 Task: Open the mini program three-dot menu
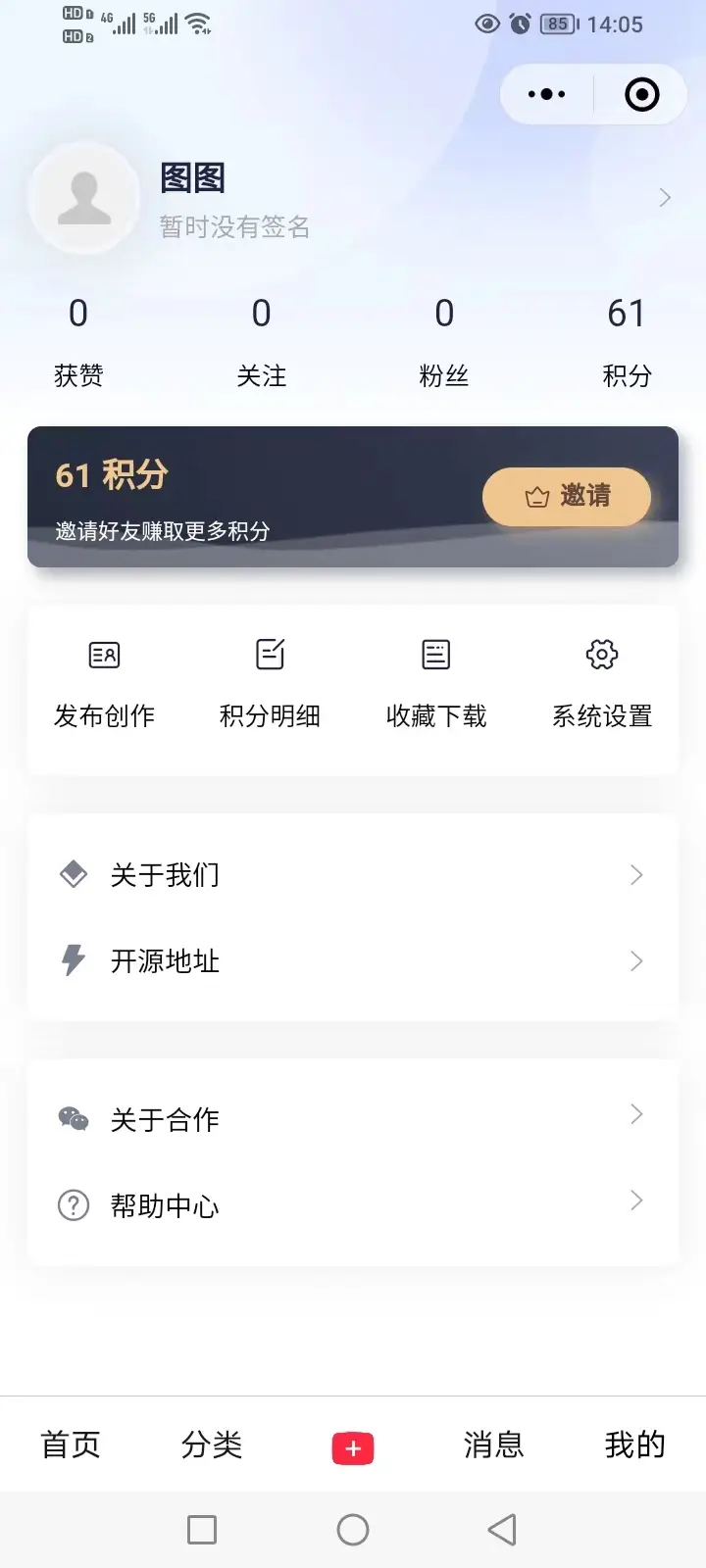click(x=546, y=95)
